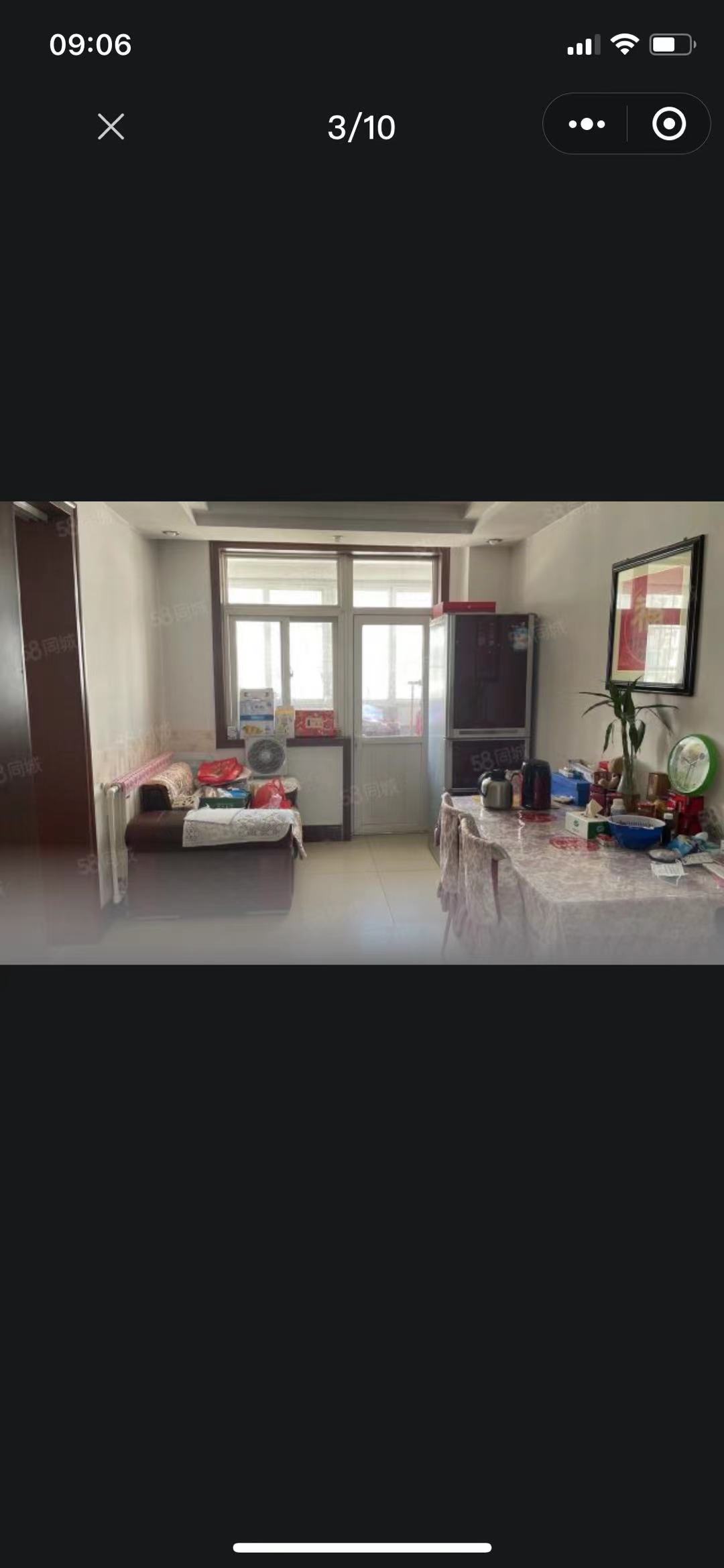Close the photo viewer

tap(111, 126)
